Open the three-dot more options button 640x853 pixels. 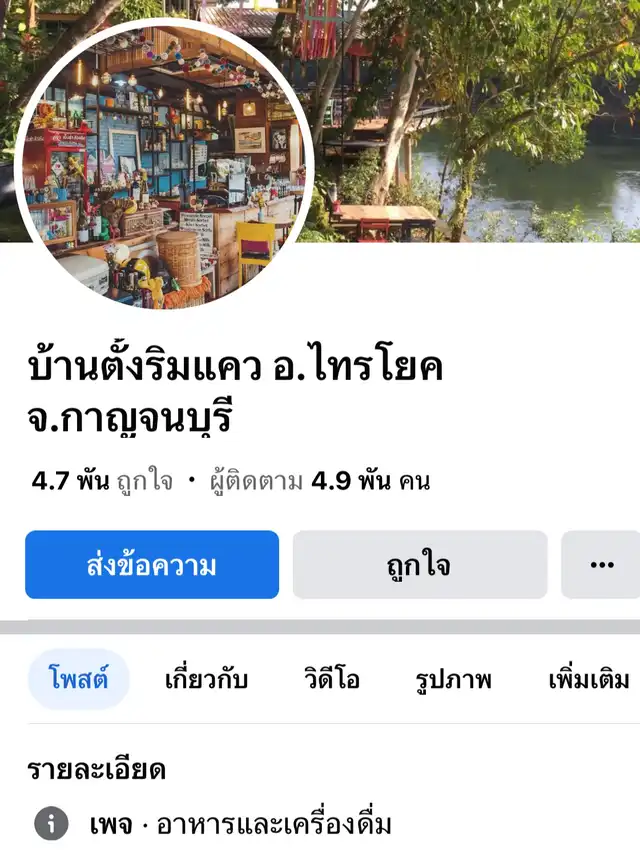(601, 565)
